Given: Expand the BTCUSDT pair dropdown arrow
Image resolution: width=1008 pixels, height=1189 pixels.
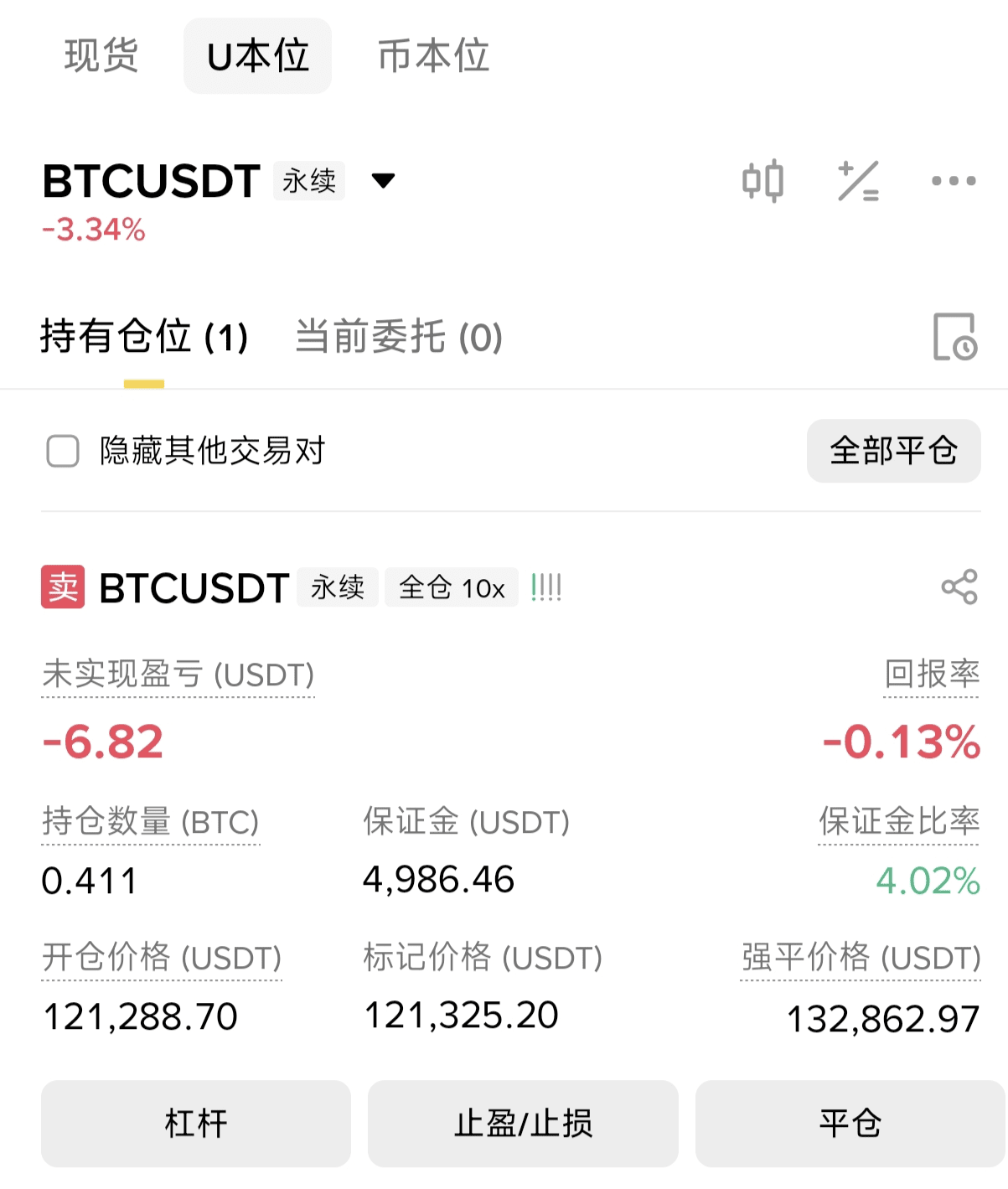Looking at the screenshot, I should pos(383,181).
